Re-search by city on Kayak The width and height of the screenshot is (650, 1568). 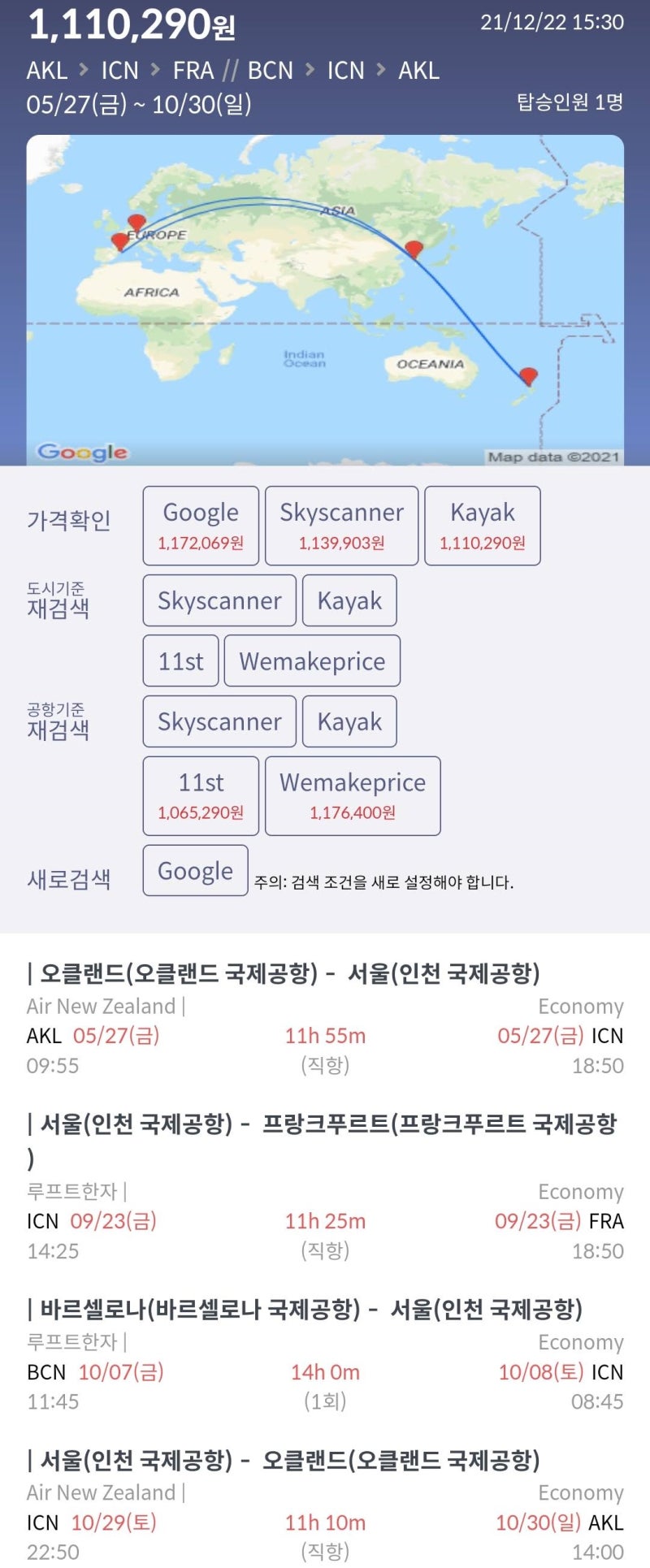349,600
